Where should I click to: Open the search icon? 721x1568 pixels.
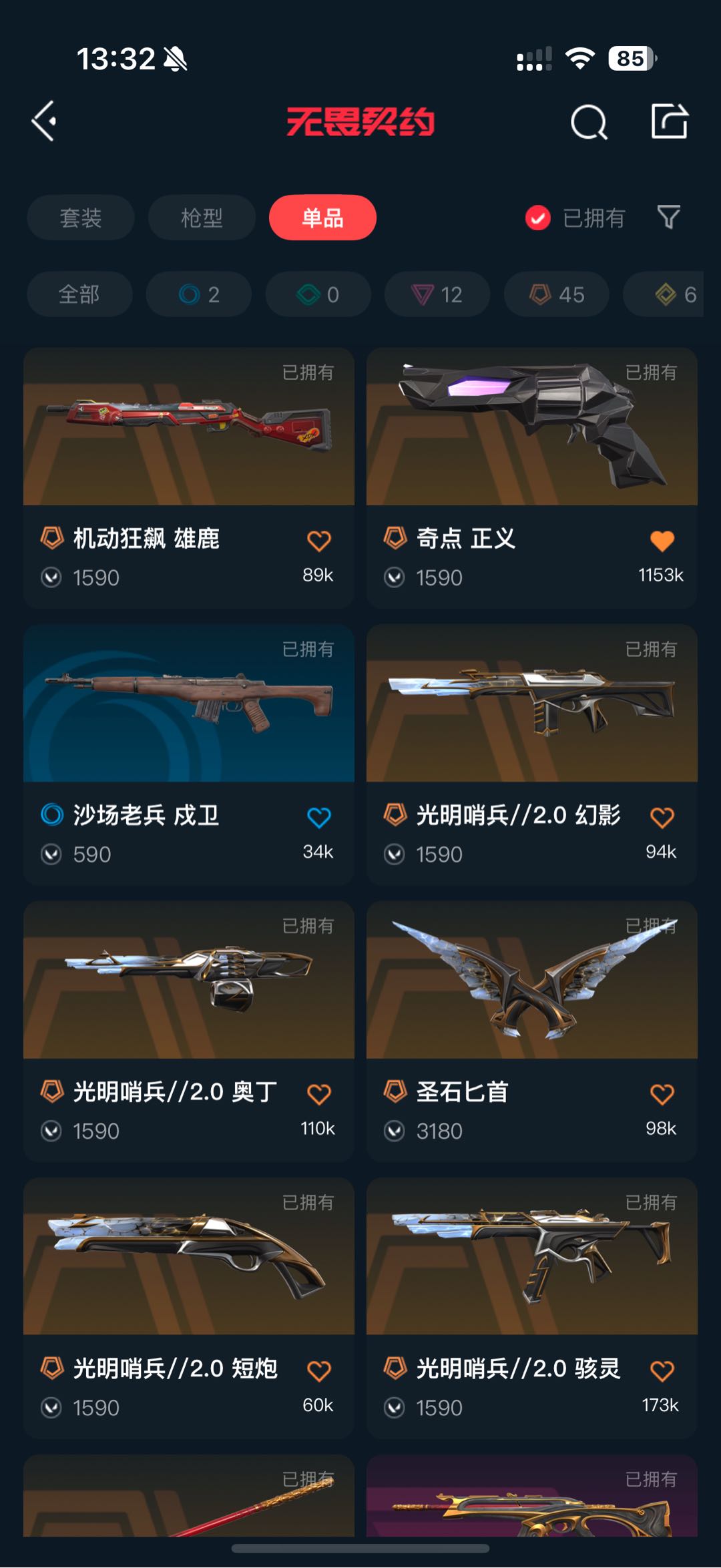point(589,122)
